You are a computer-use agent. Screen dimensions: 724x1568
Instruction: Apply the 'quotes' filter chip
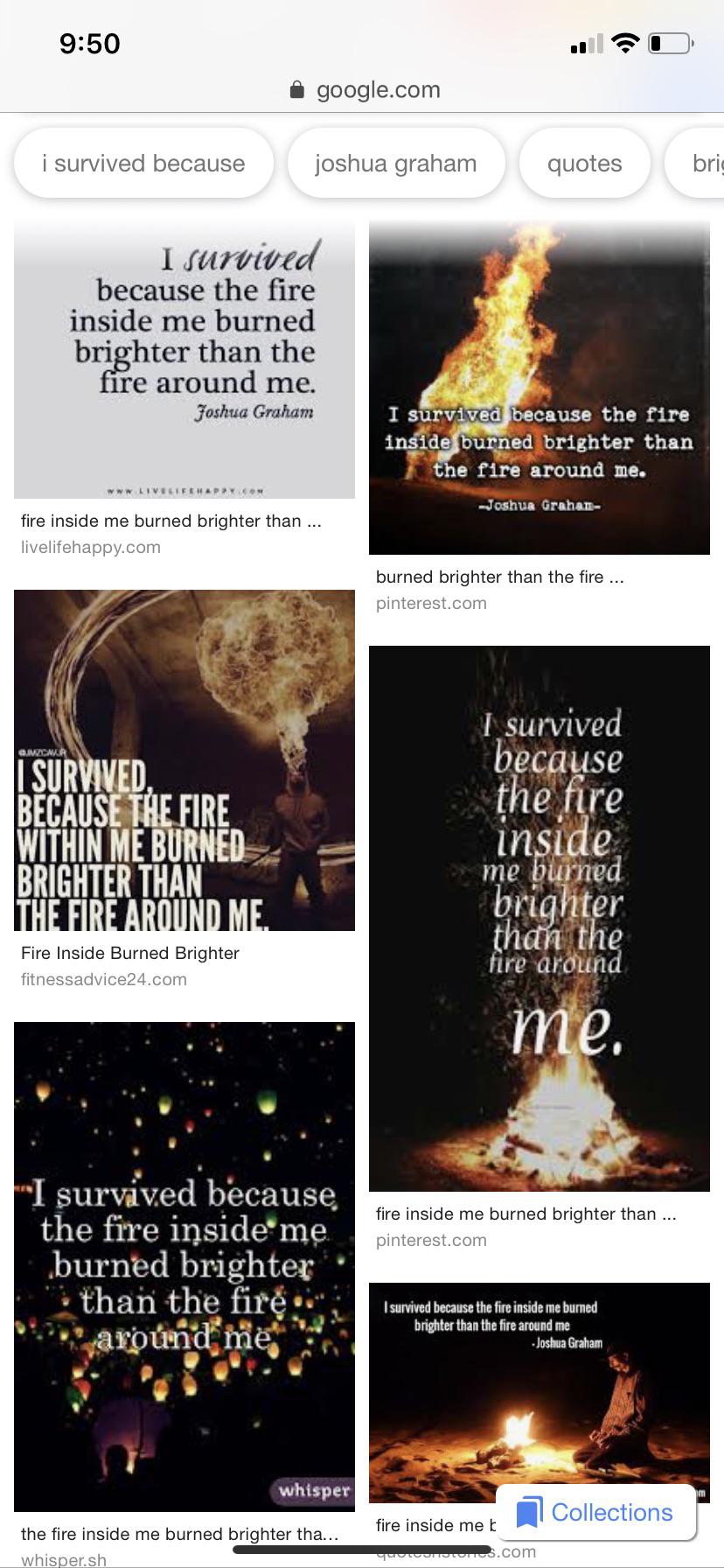[584, 164]
